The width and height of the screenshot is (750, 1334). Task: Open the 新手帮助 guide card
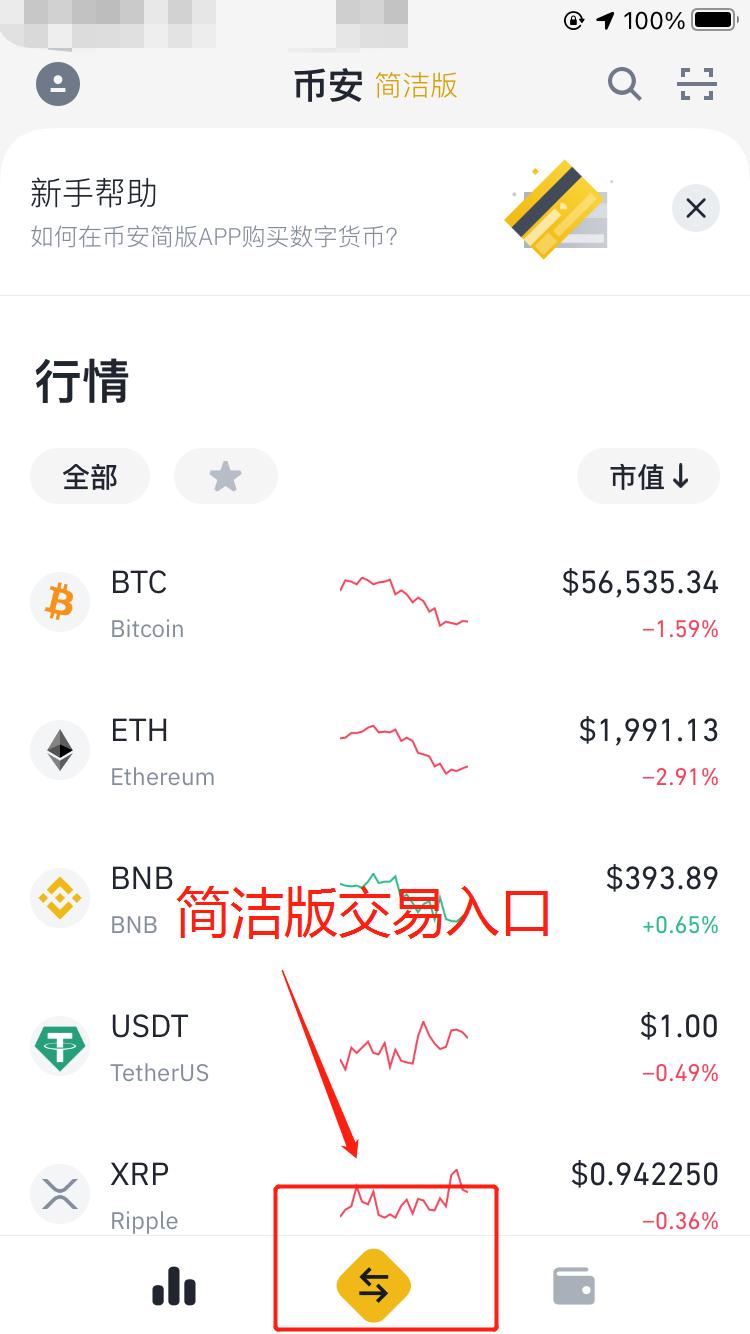300,212
